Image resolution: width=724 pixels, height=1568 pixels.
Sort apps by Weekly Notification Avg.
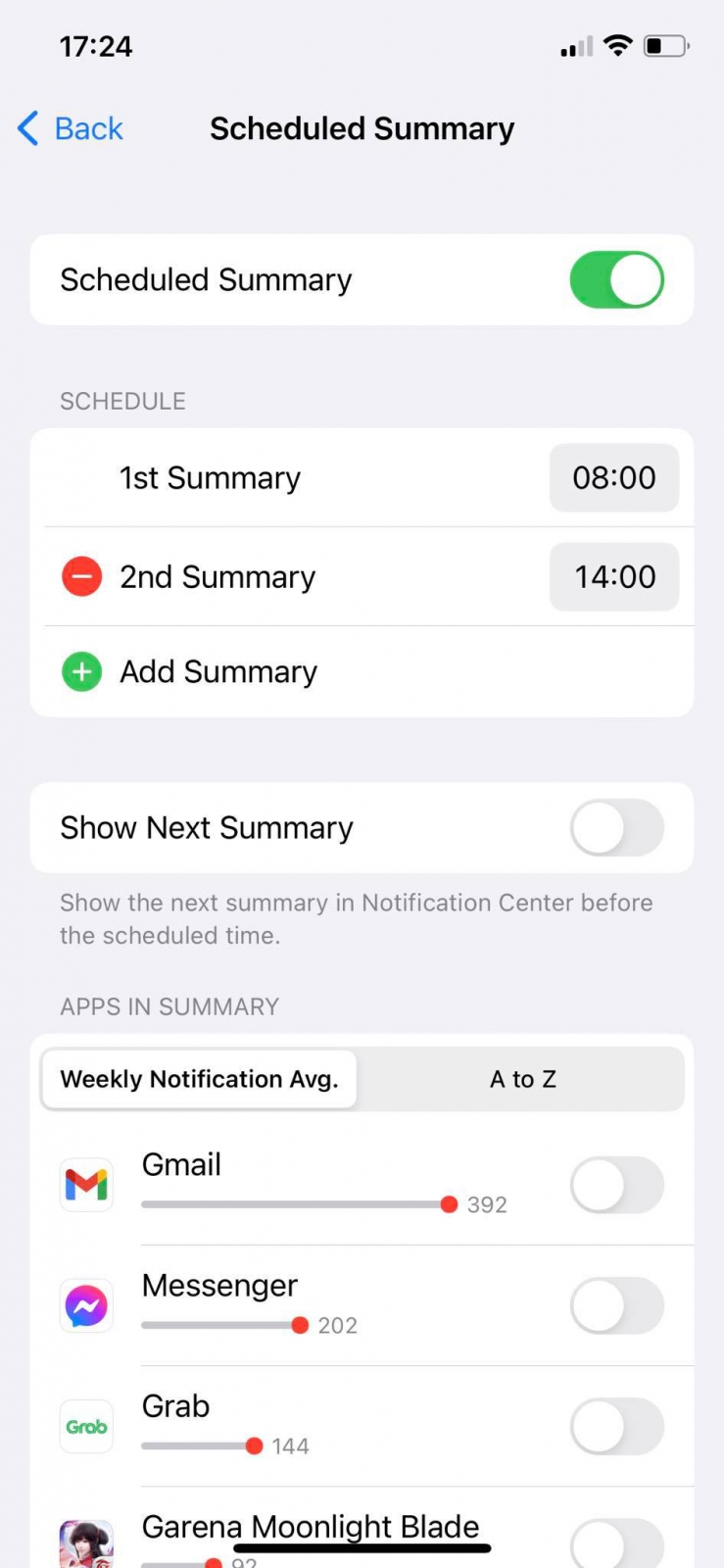199,1080
